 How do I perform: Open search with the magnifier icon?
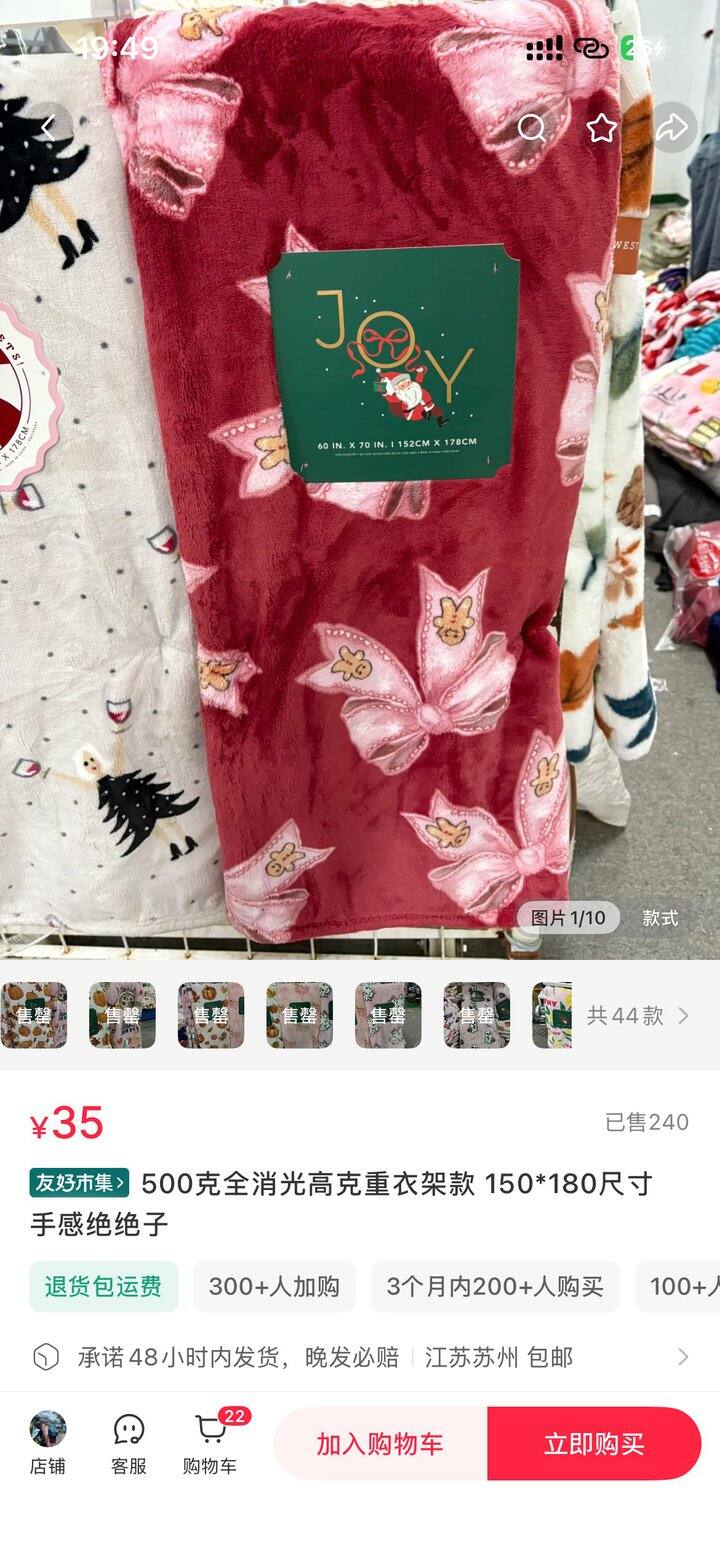tap(532, 127)
